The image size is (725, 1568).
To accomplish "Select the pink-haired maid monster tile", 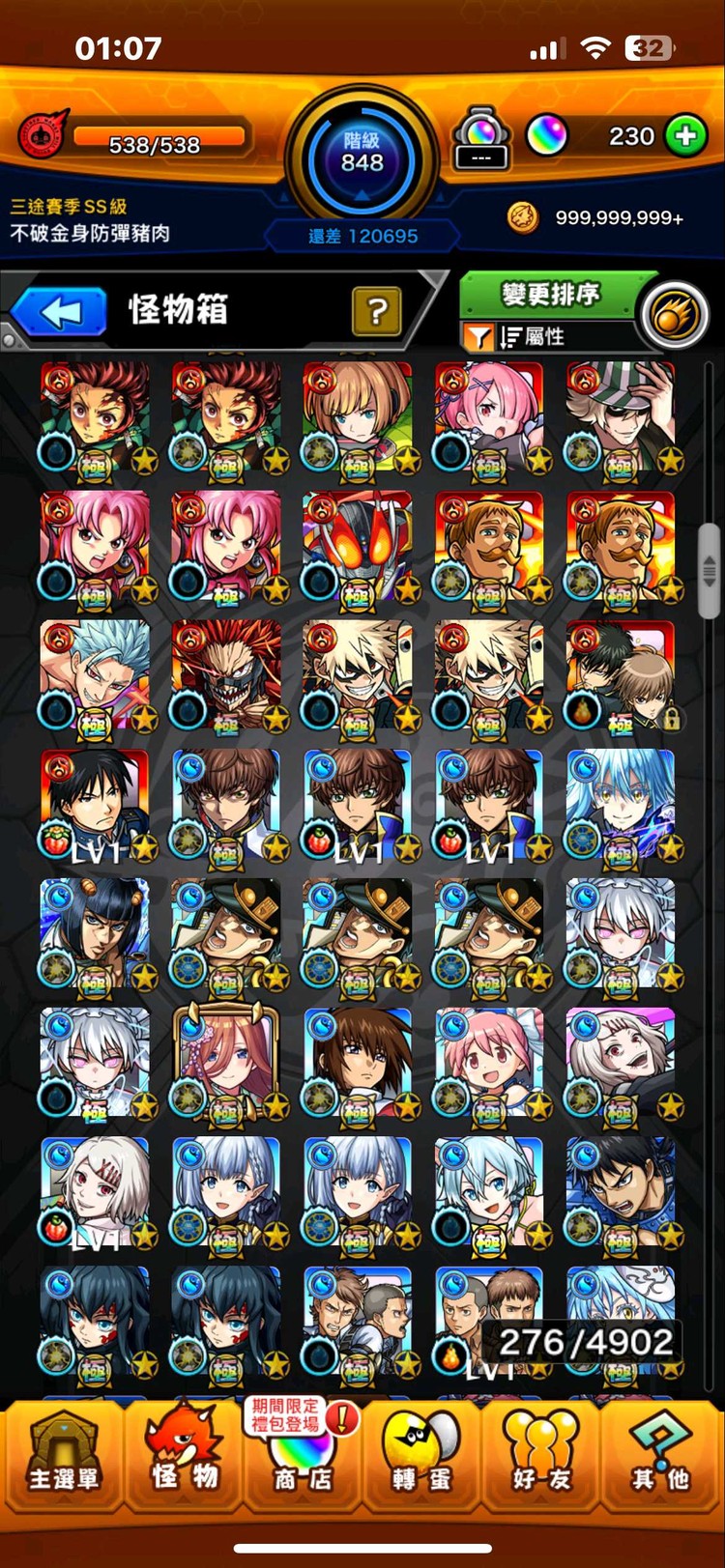I will (488, 416).
